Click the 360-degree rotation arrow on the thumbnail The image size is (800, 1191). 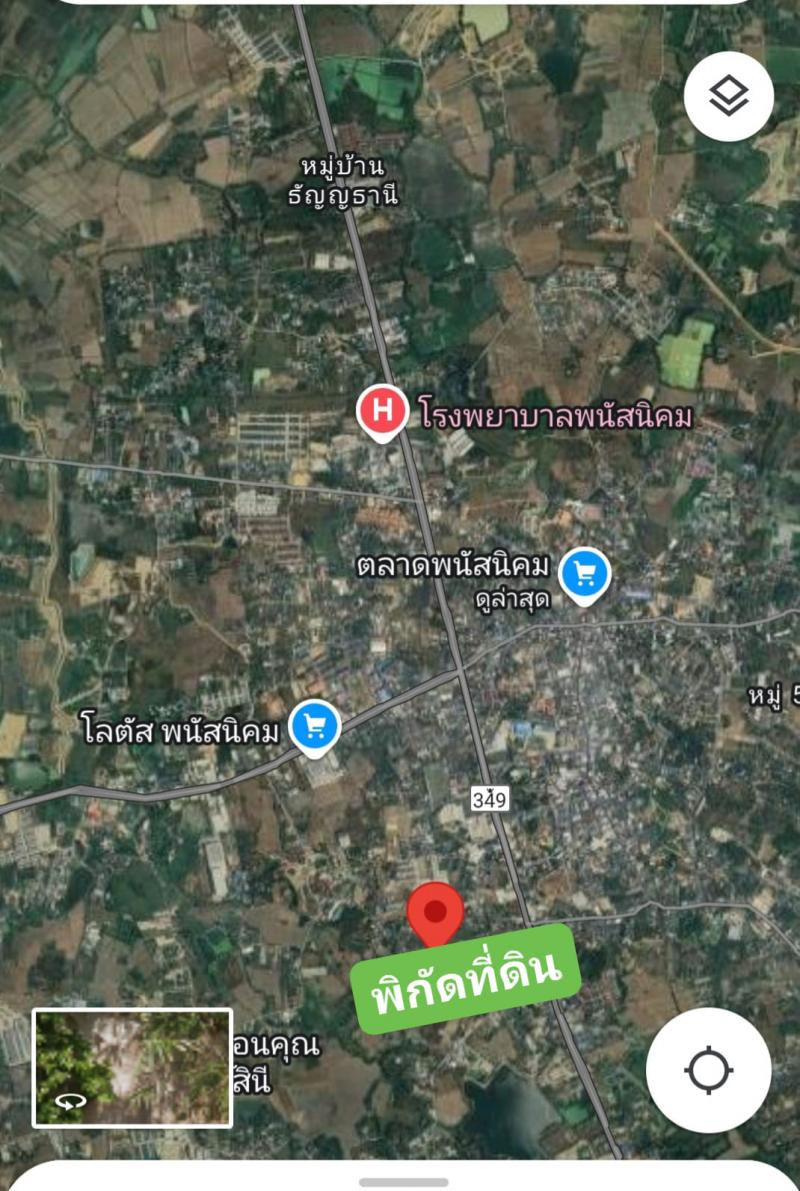coord(69,1101)
